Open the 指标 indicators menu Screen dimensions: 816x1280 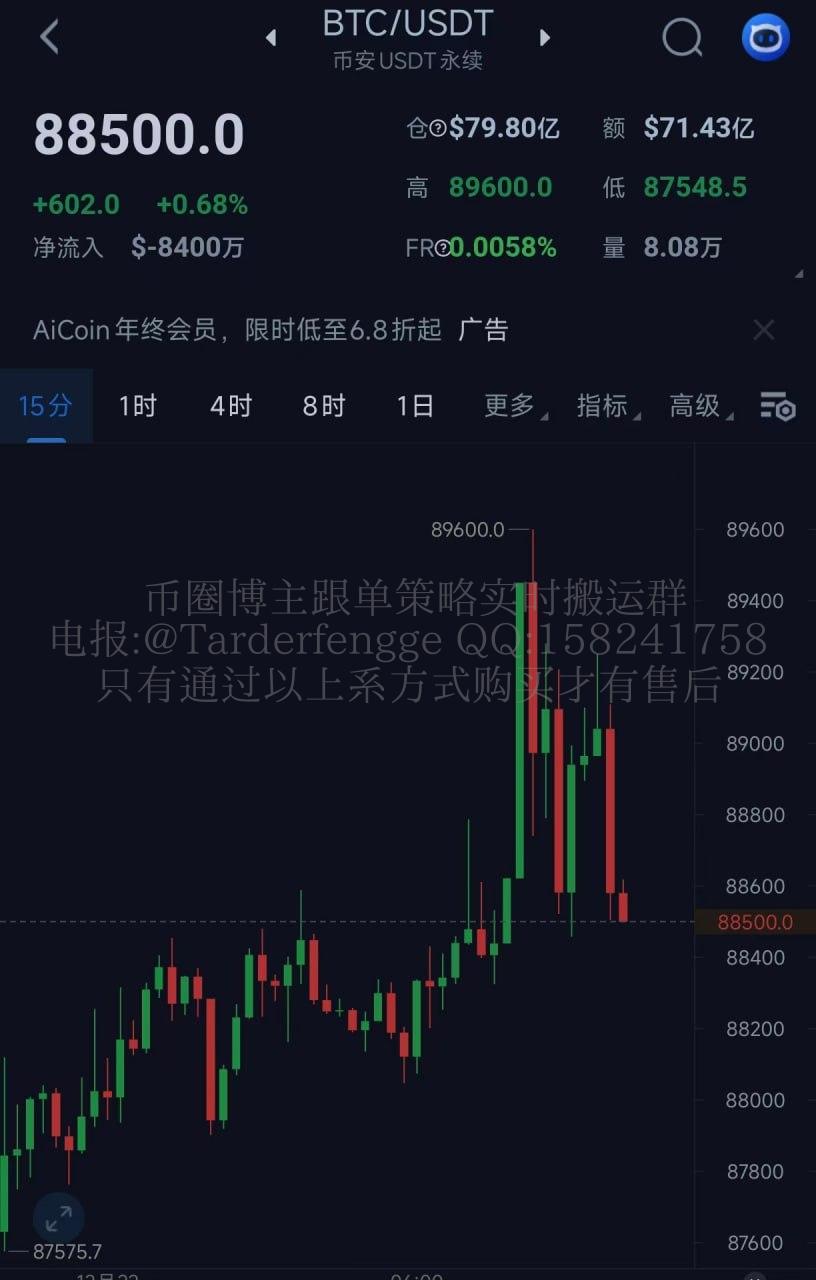(x=606, y=406)
